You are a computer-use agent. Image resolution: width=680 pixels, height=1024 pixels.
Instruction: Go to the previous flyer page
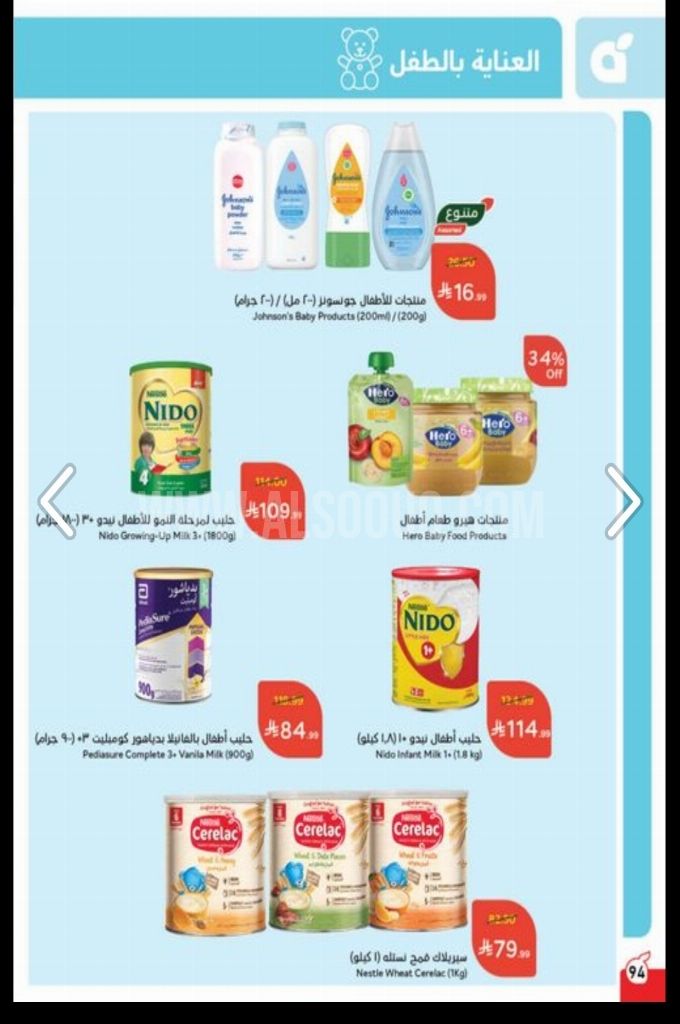[57, 501]
